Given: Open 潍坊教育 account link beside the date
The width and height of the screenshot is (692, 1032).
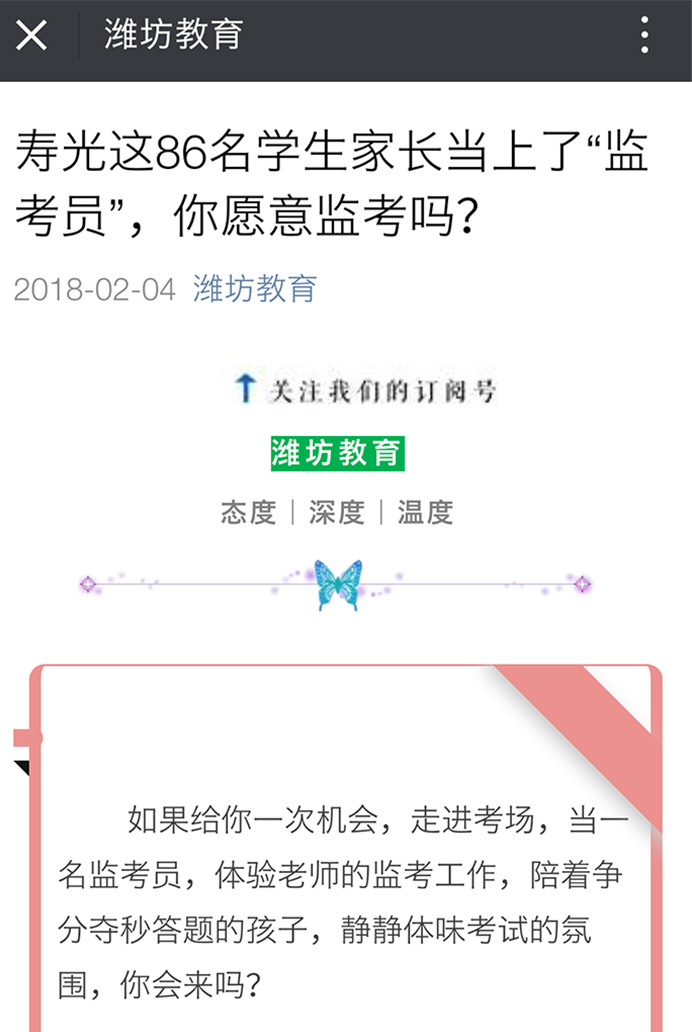Looking at the screenshot, I should [255, 289].
